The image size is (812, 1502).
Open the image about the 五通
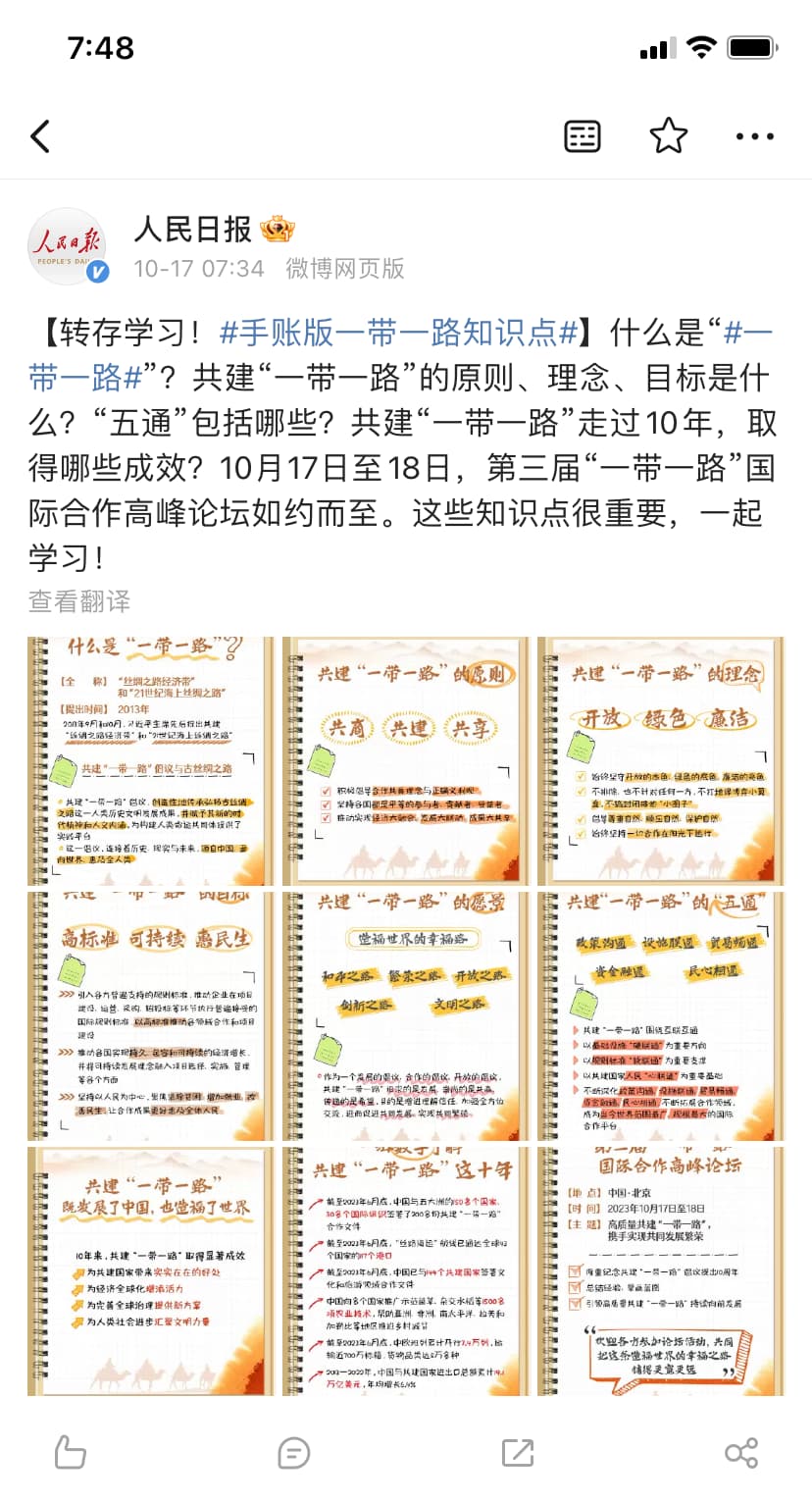(x=660, y=1015)
